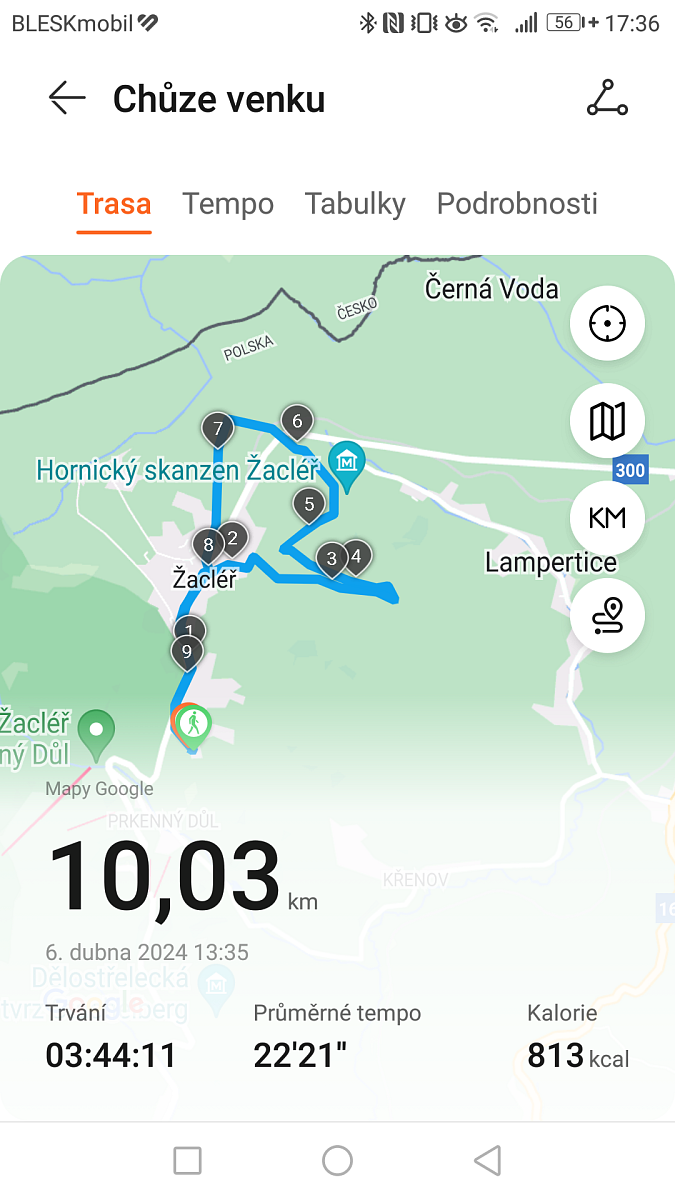View the Podrobnosti tab
The image size is (675, 1200).
pos(517,204)
